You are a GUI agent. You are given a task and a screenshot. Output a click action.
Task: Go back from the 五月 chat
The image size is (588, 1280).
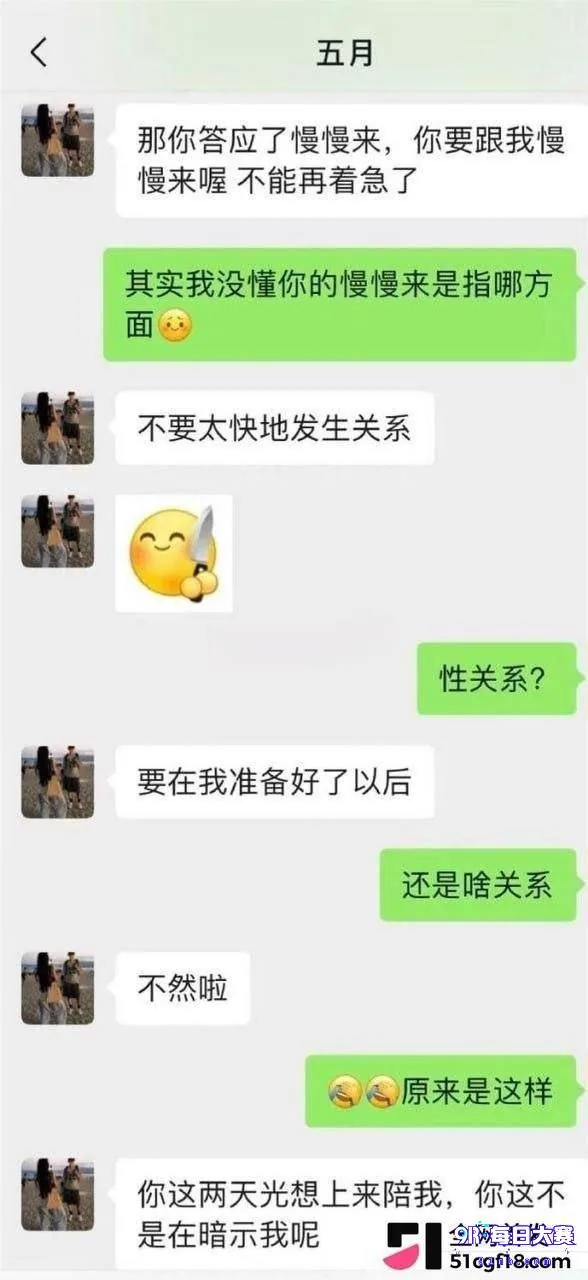(38, 53)
